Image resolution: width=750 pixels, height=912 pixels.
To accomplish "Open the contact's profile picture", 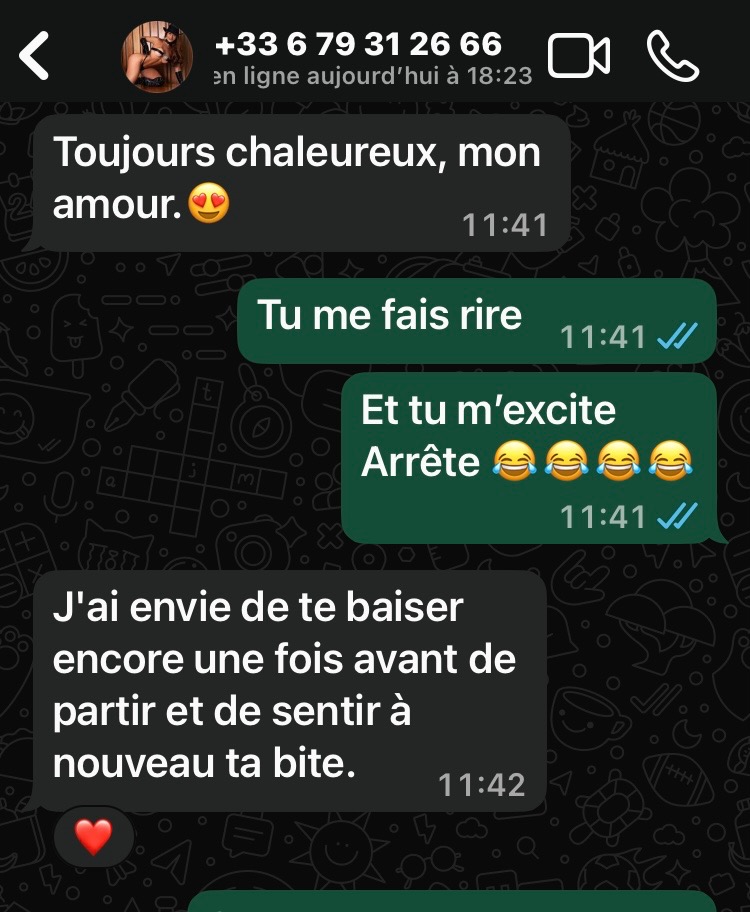I will tap(157, 56).
